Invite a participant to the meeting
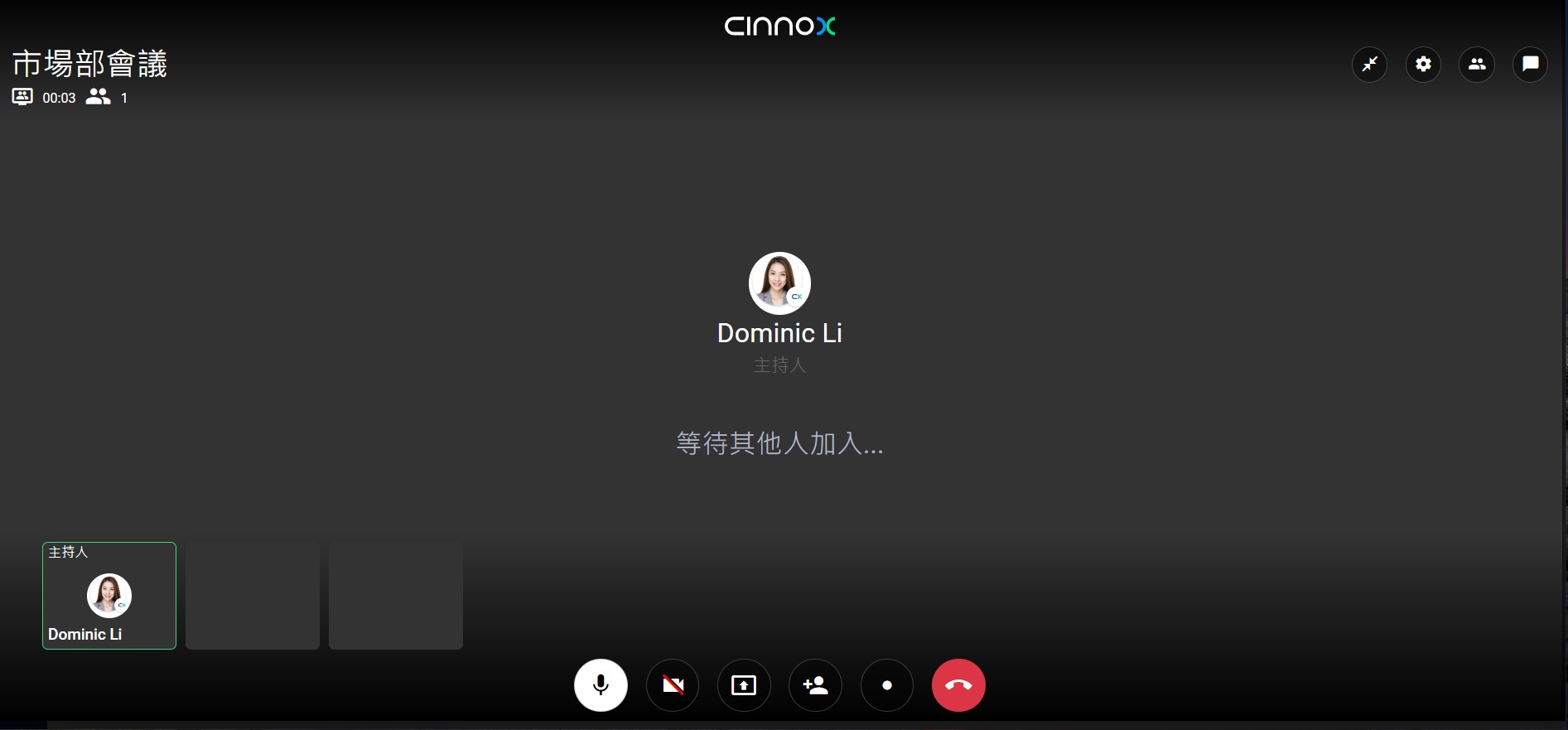This screenshot has height=730, width=1568. [x=815, y=685]
